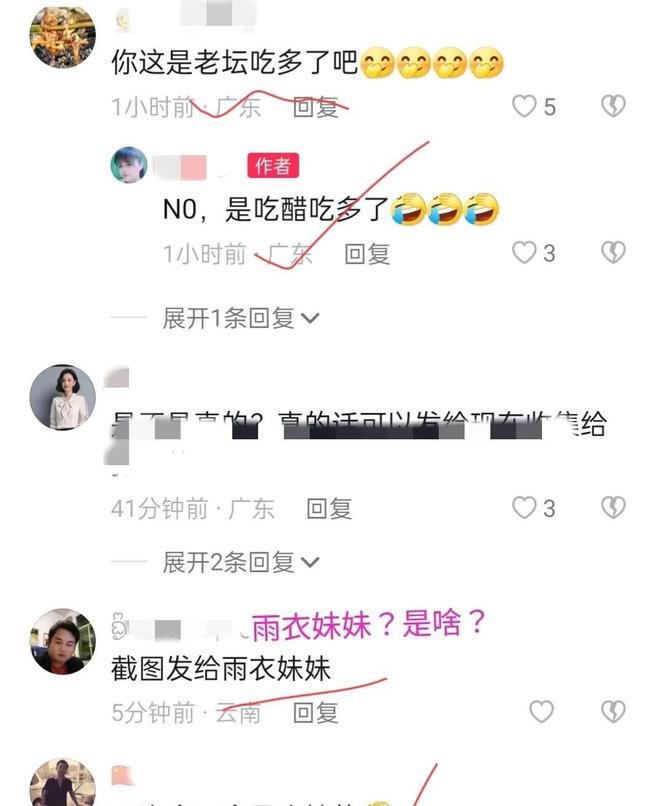Reply to the comment '截图发给雨衣妹妹'
The image size is (660, 806).
click(x=315, y=713)
